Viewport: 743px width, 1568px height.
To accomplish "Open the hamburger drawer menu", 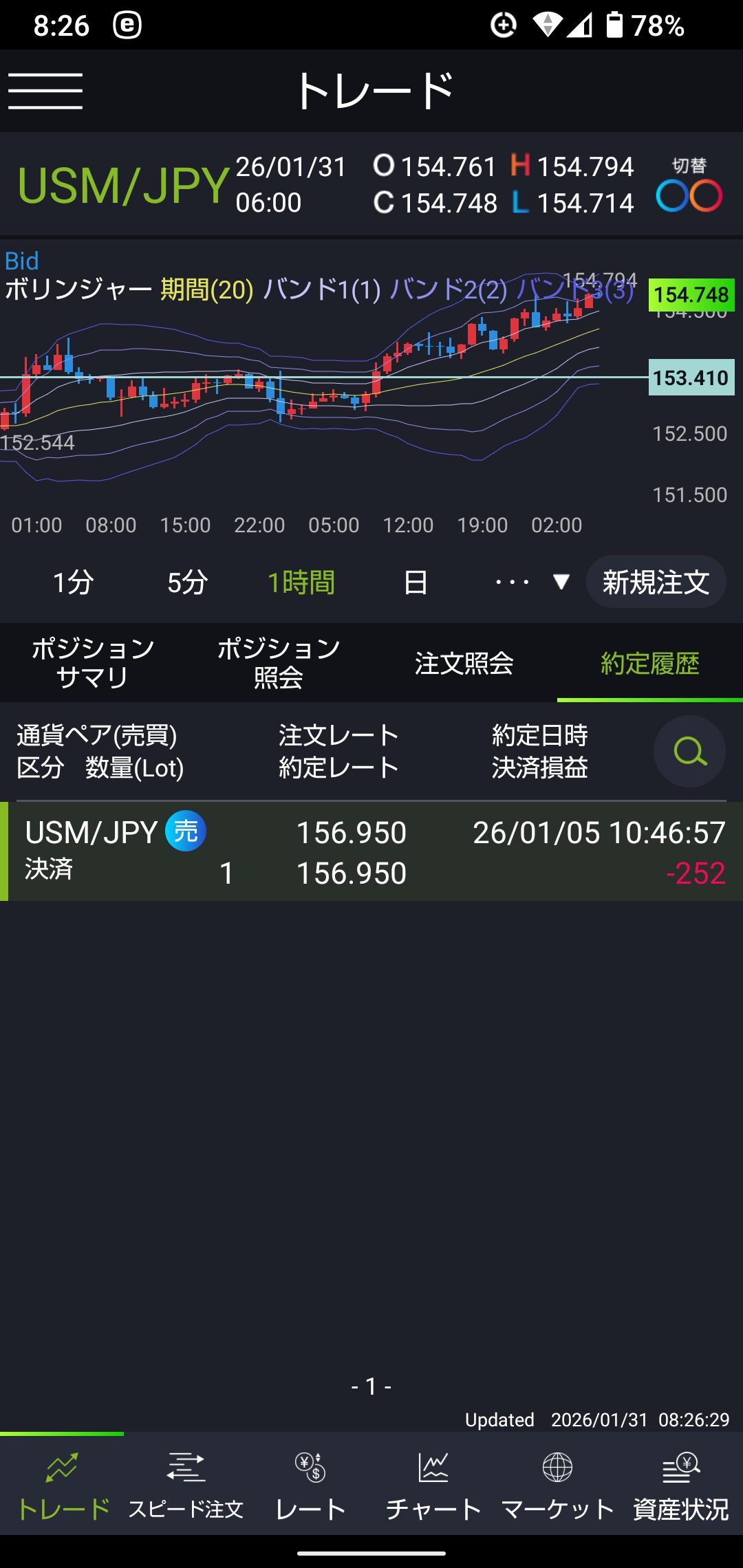I will coord(45,91).
